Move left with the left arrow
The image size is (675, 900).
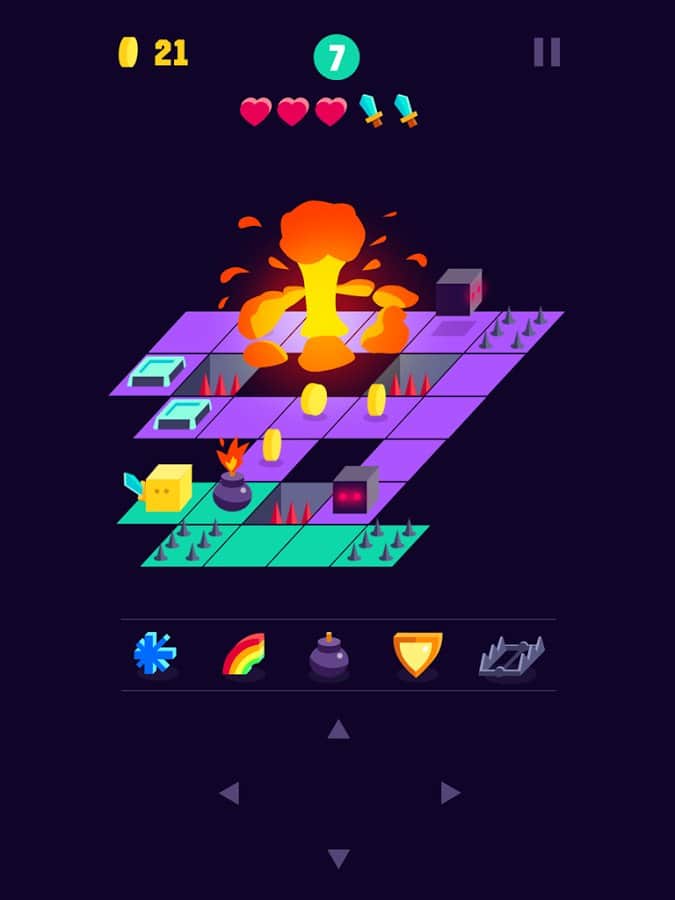coord(229,794)
